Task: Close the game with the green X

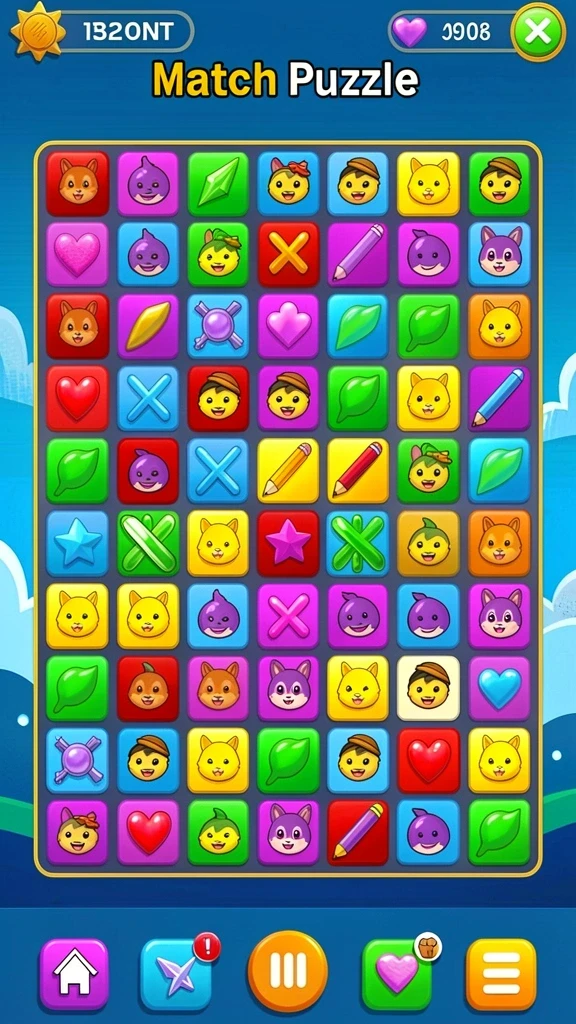Action: point(538,31)
